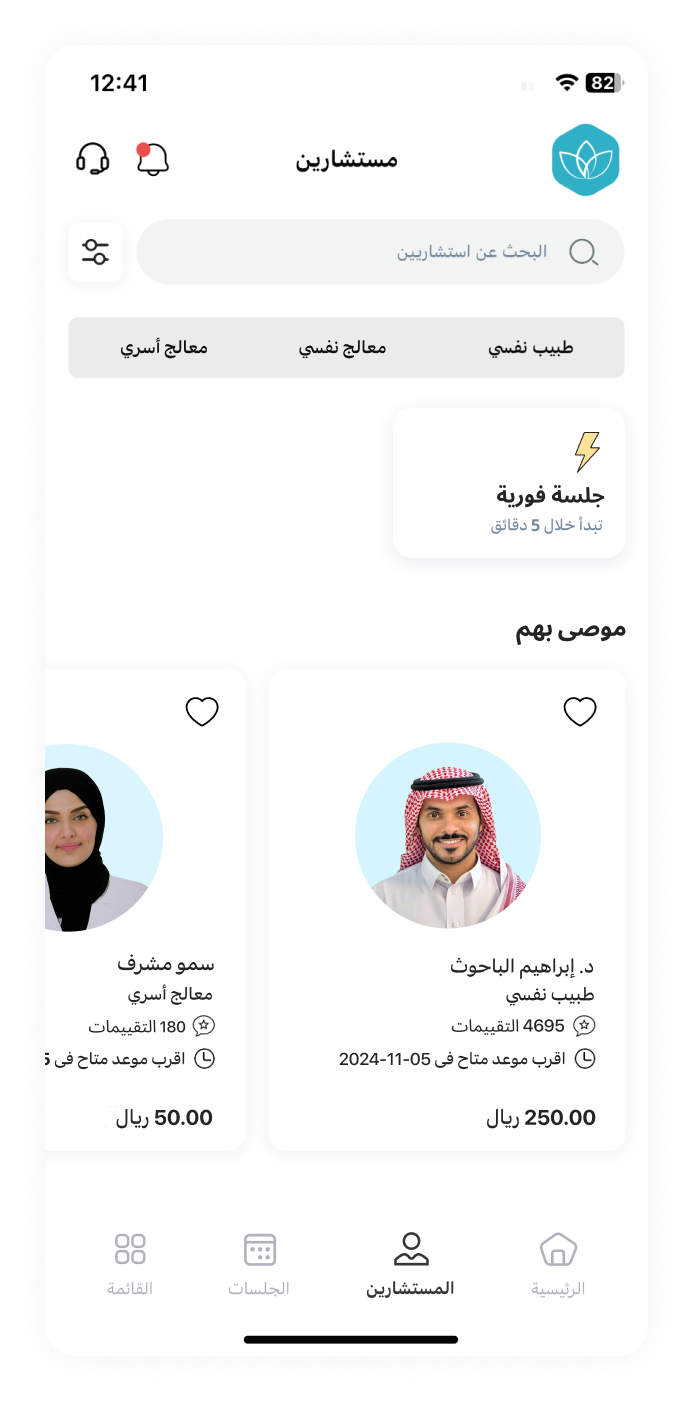This screenshot has height=1401, width=693.
Task: Tap the search field for consultants
Action: (x=380, y=252)
